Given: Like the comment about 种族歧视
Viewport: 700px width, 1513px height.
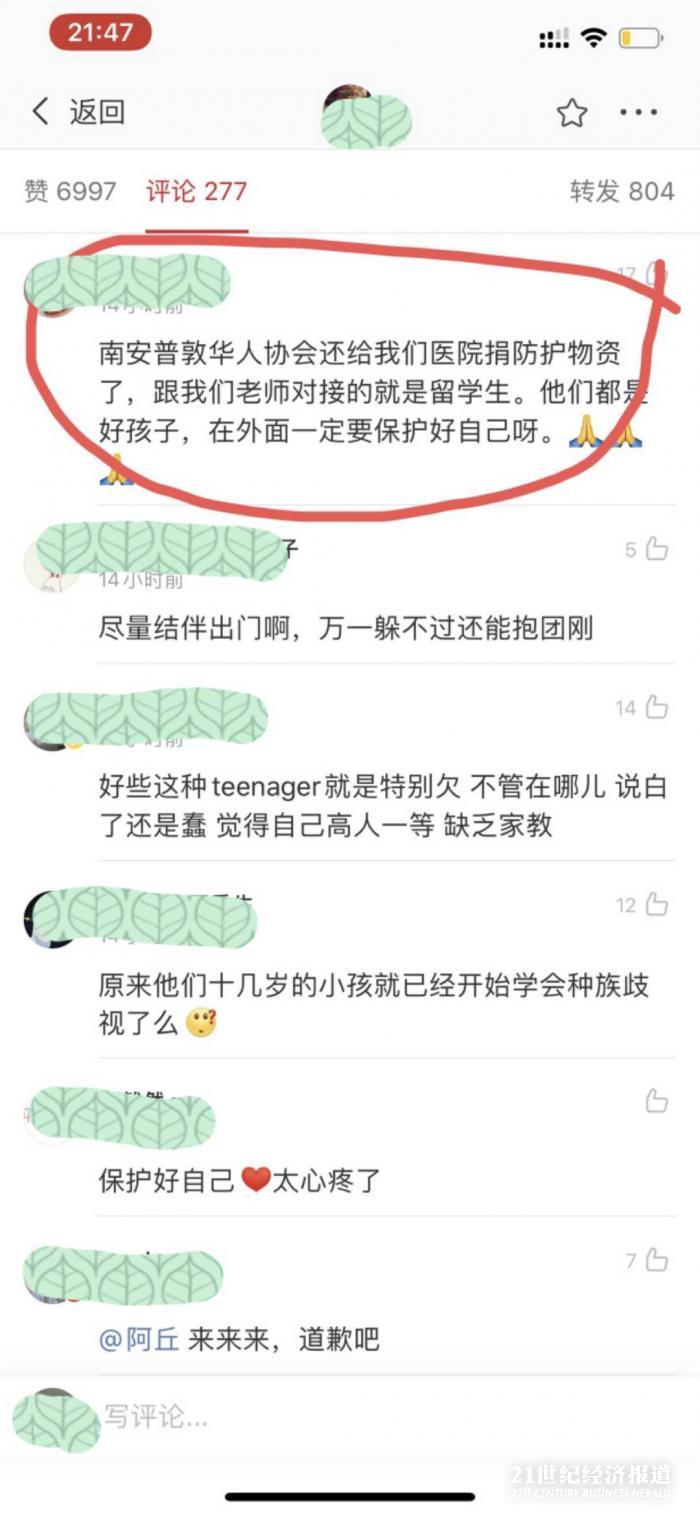Looking at the screenshot, I should [x=656, y=905].
